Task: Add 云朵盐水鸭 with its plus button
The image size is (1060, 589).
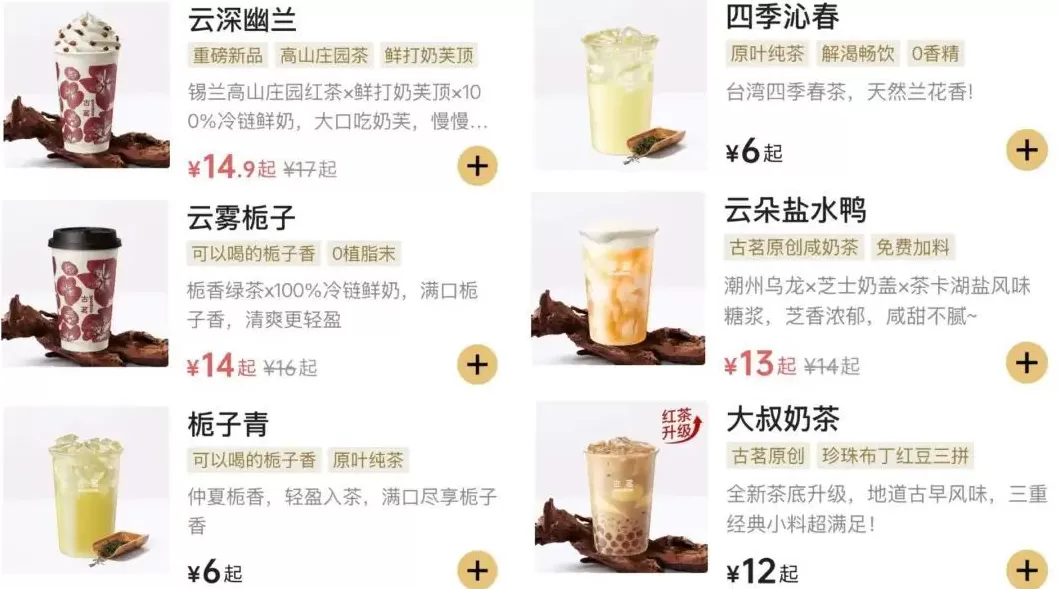Action: coord(1026,362)
